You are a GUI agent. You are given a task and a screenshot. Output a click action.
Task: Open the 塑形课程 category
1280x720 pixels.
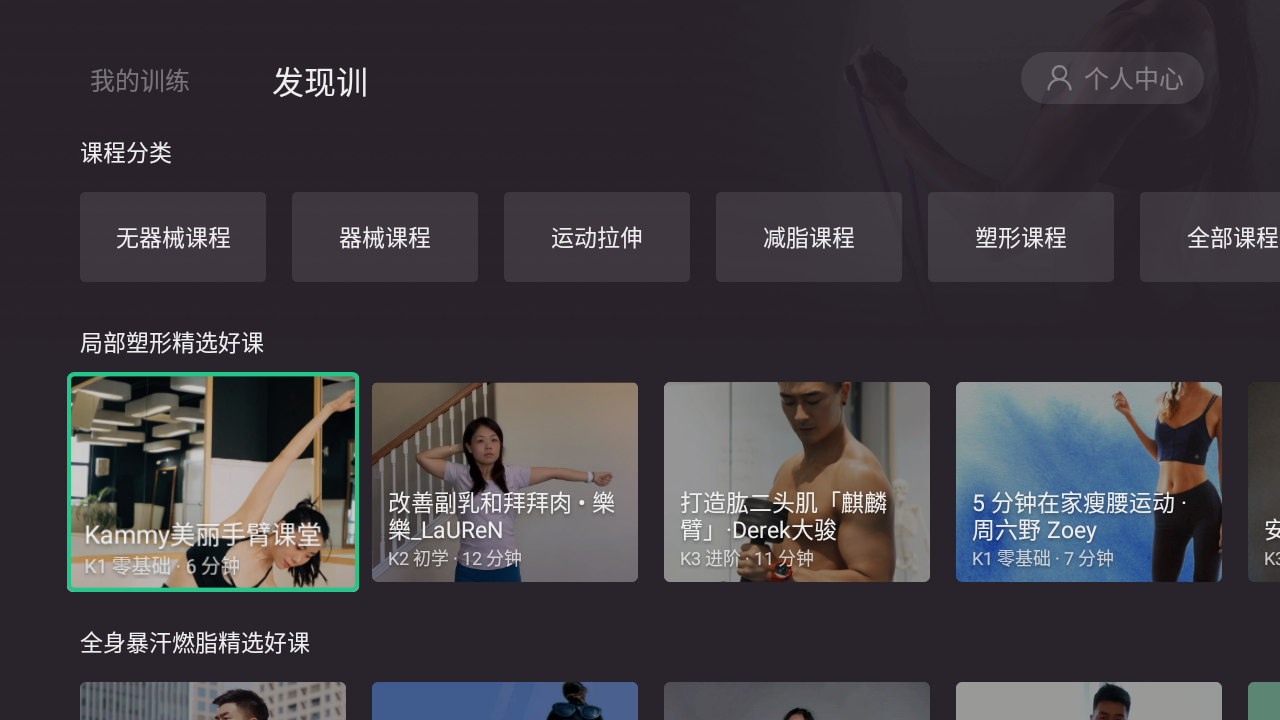tap(1021, 237)
